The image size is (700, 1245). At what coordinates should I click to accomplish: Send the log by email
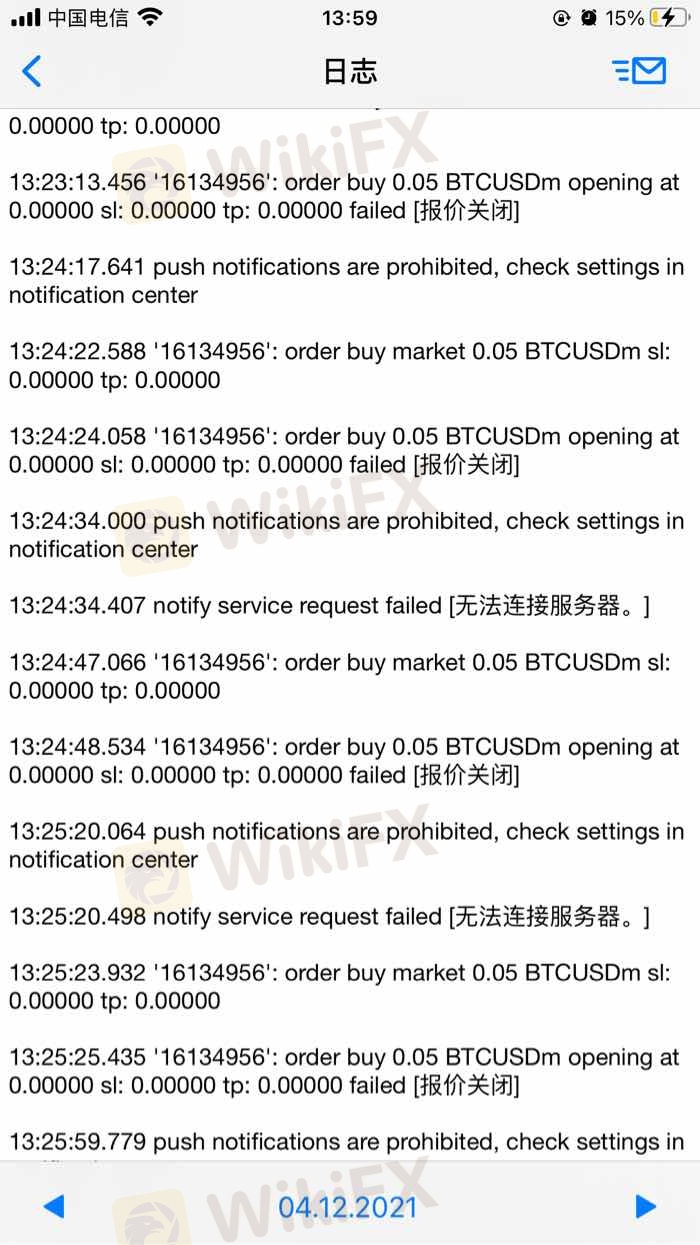click(x=639, y=71)
